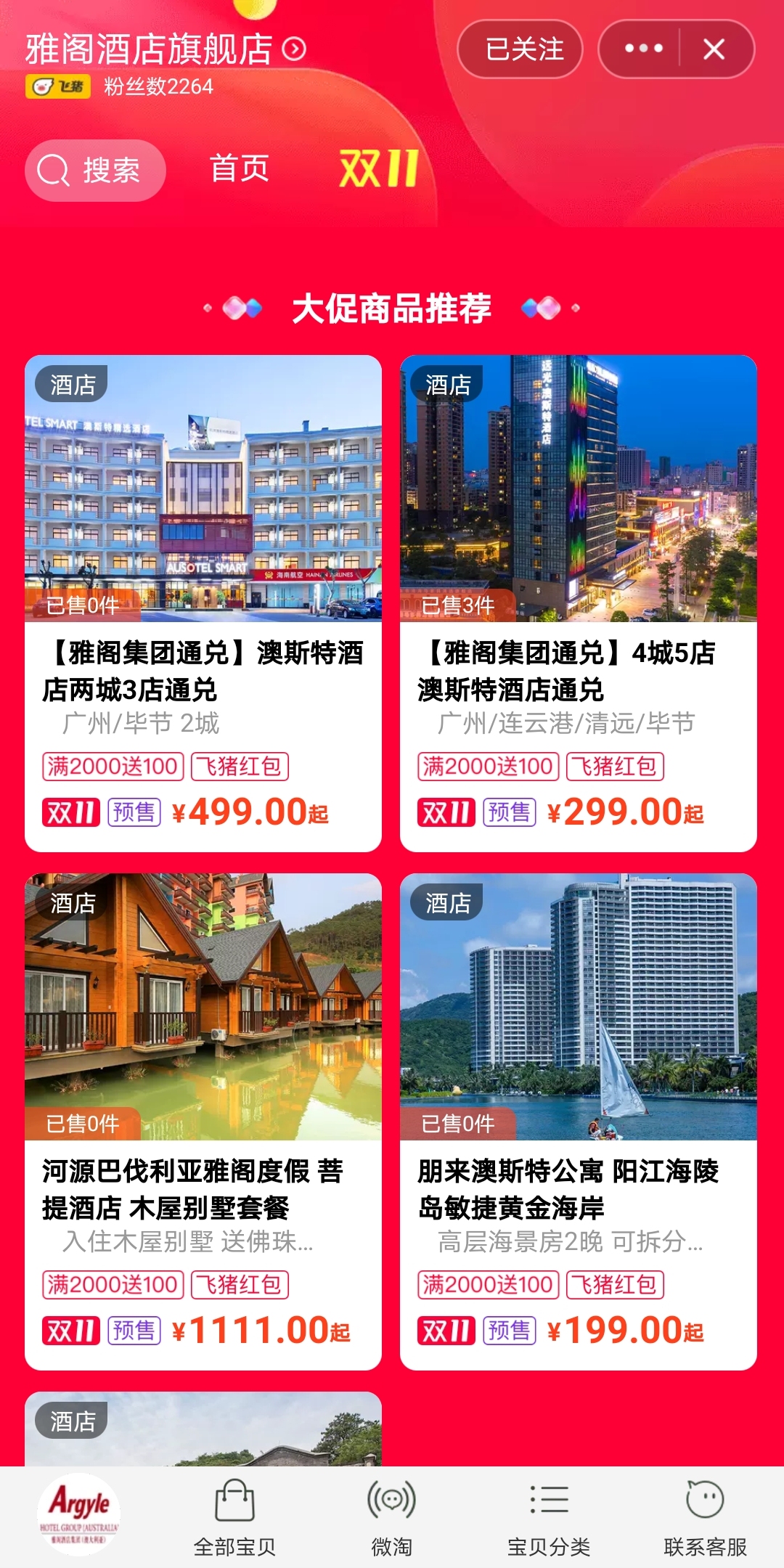Open the 4城5店澳斯特酒店通兑 product card
The height and width of the screenshot is (1568, 784).
pos(578,603)
